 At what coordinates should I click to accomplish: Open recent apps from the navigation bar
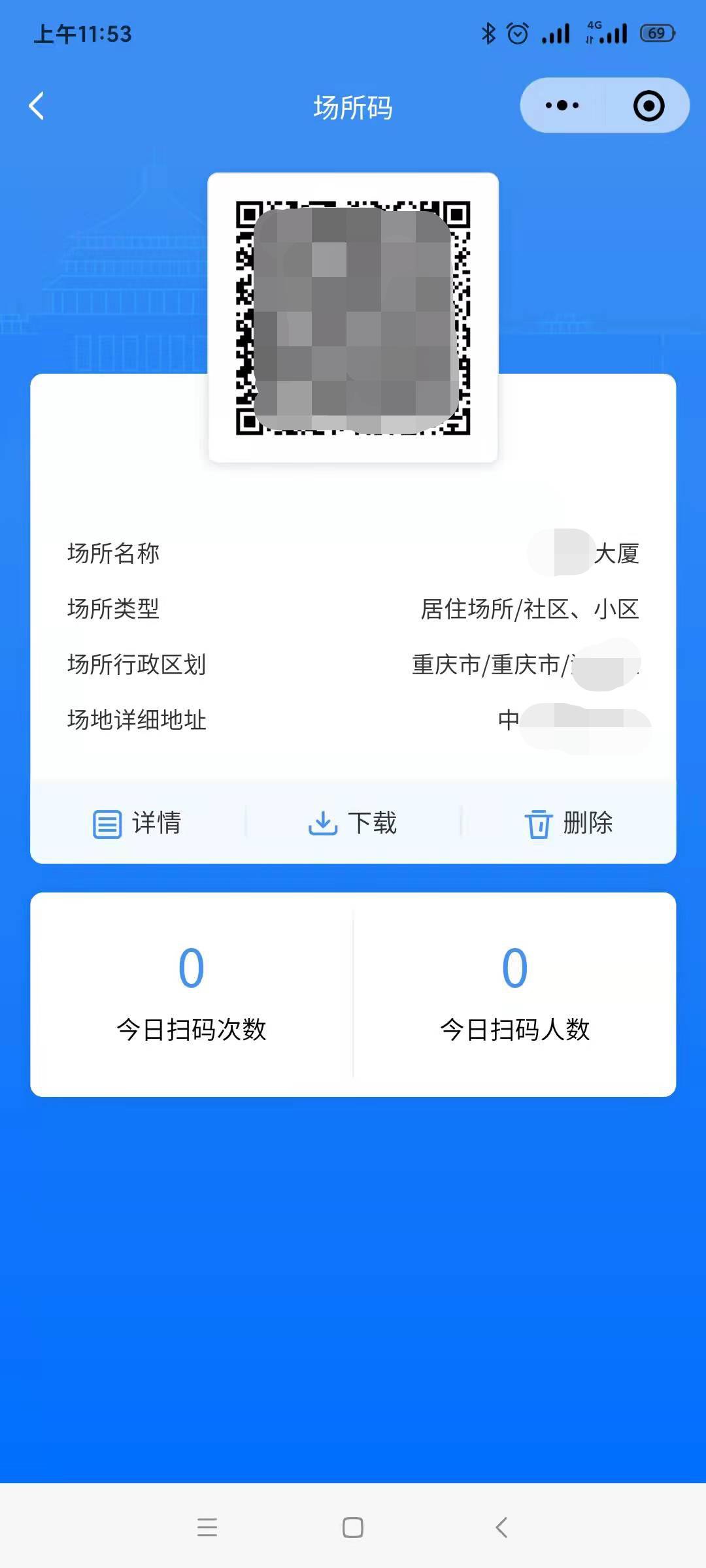point(207,1527)
